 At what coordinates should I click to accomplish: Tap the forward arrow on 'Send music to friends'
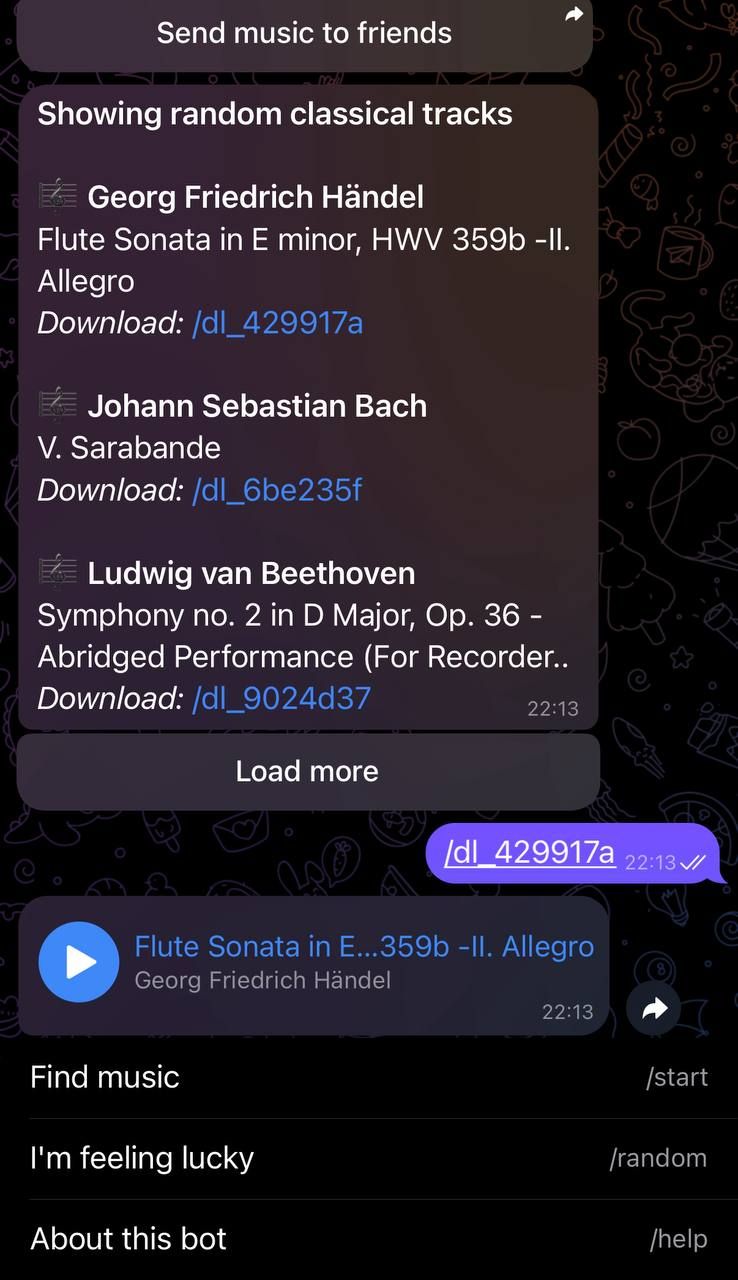[x=571, y=15]
